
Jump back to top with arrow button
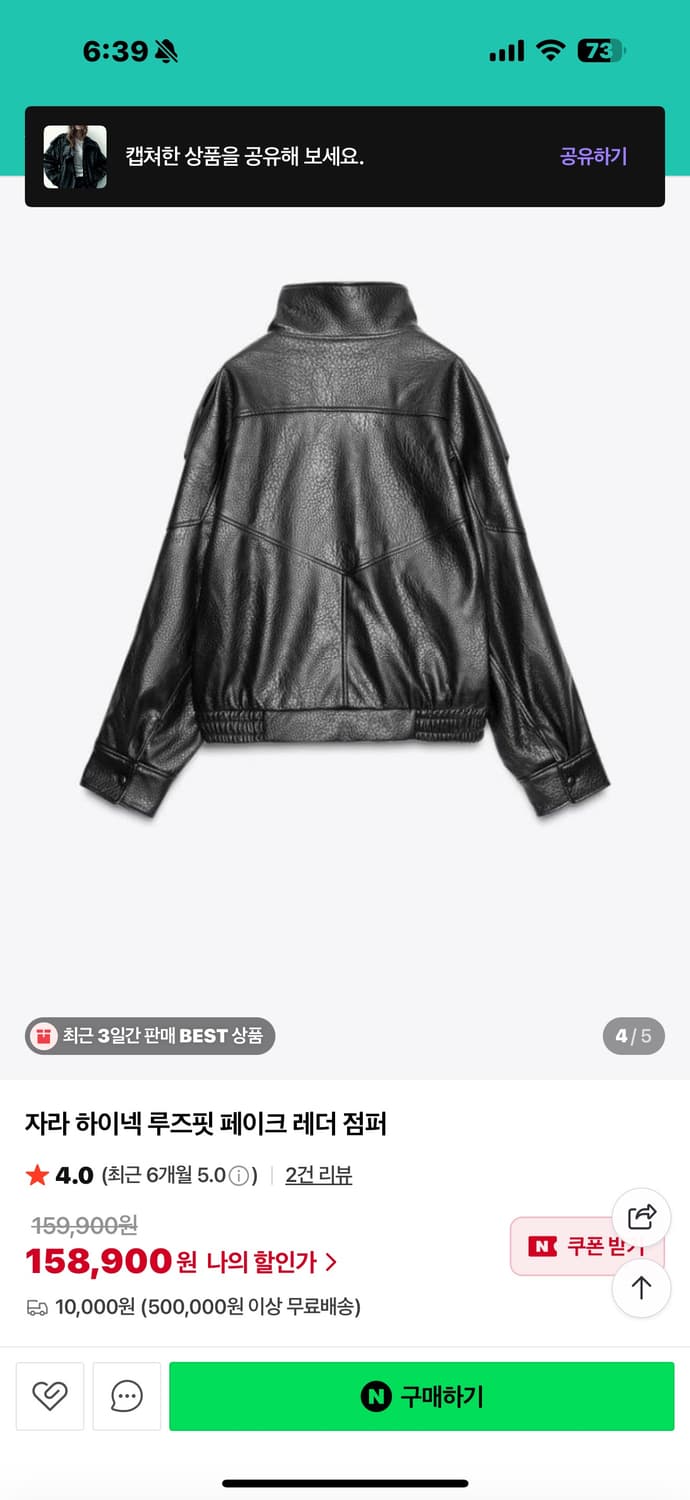pyautogui.click(x=641, y=1288)
